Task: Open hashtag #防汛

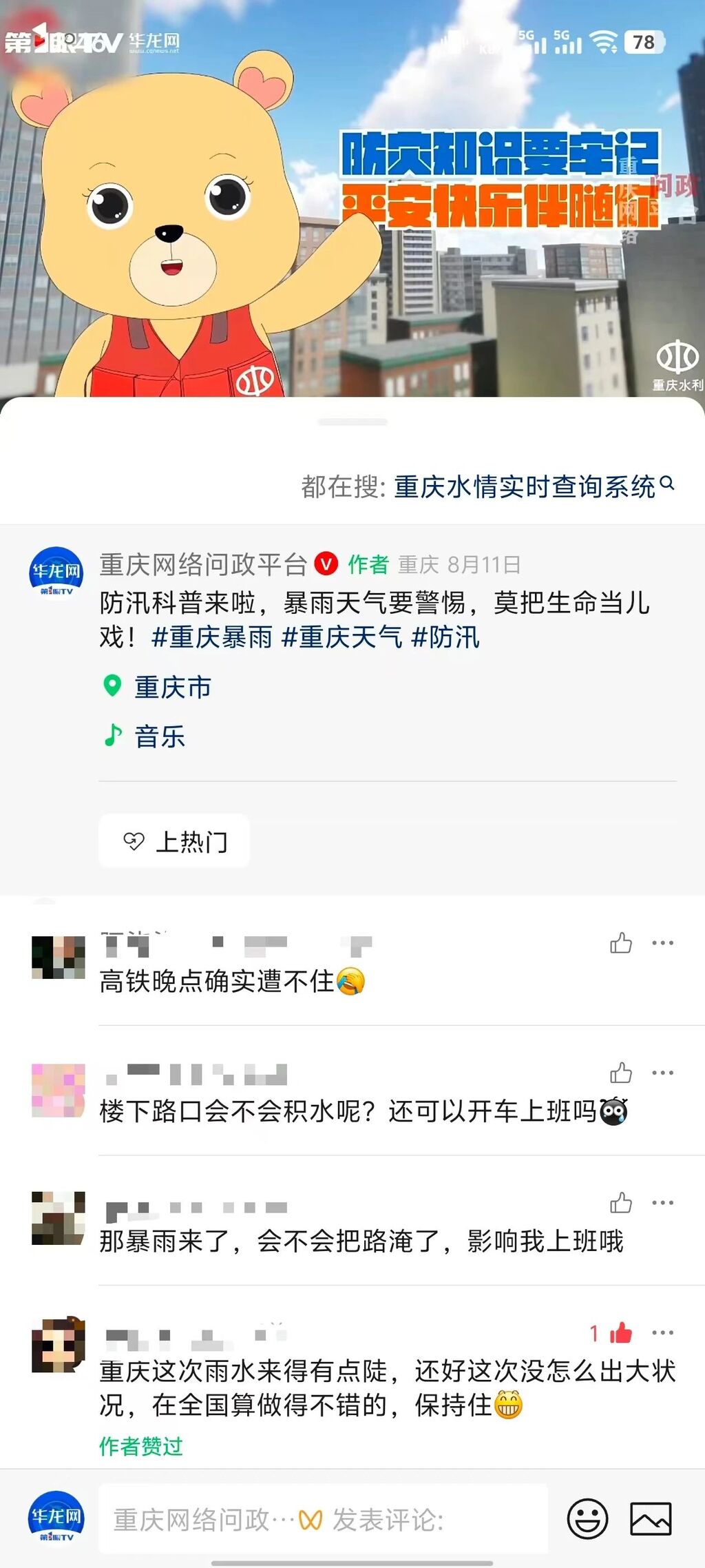Action: point(445,637)
